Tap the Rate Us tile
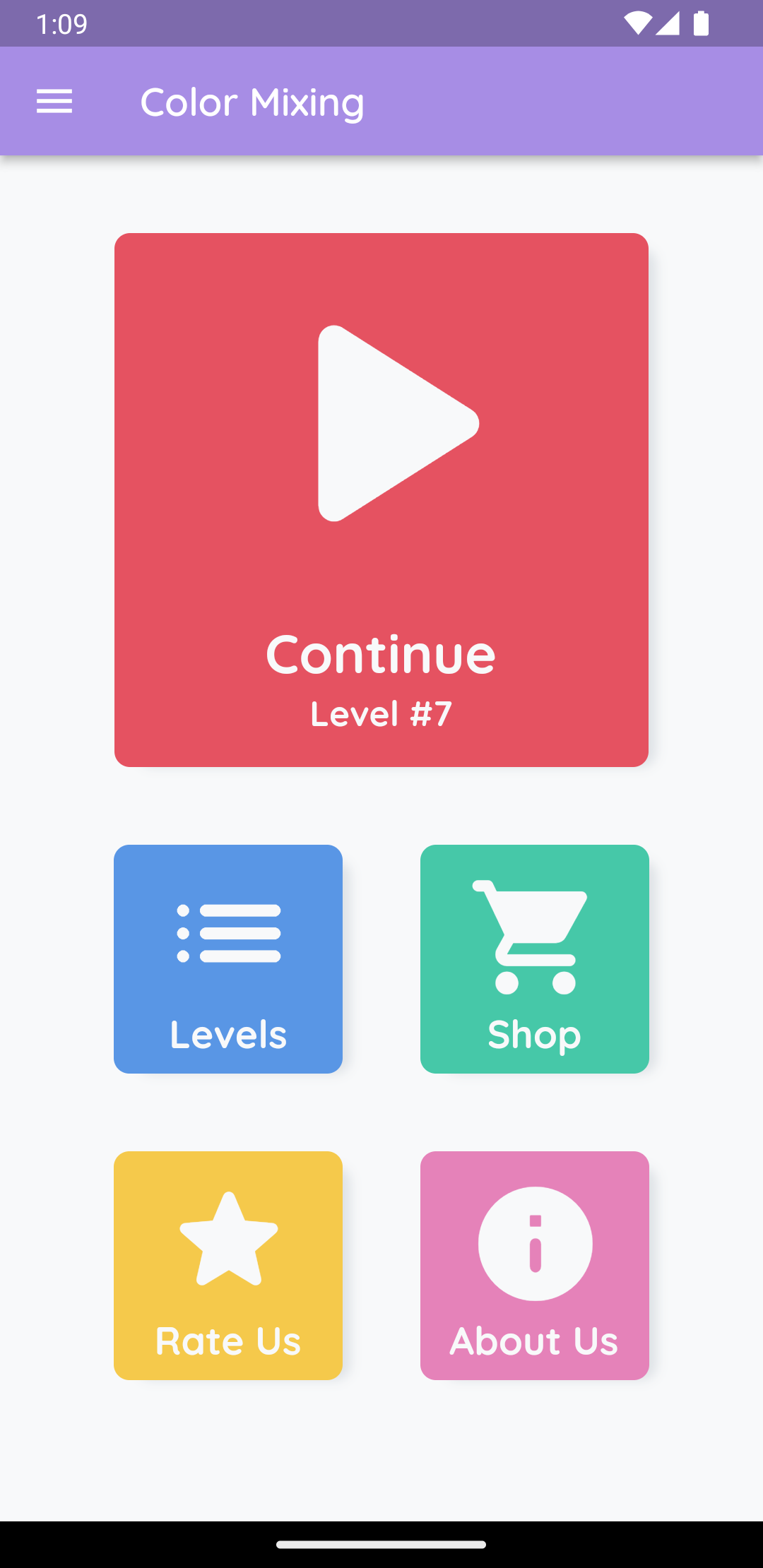 (x=228, y=1266)
